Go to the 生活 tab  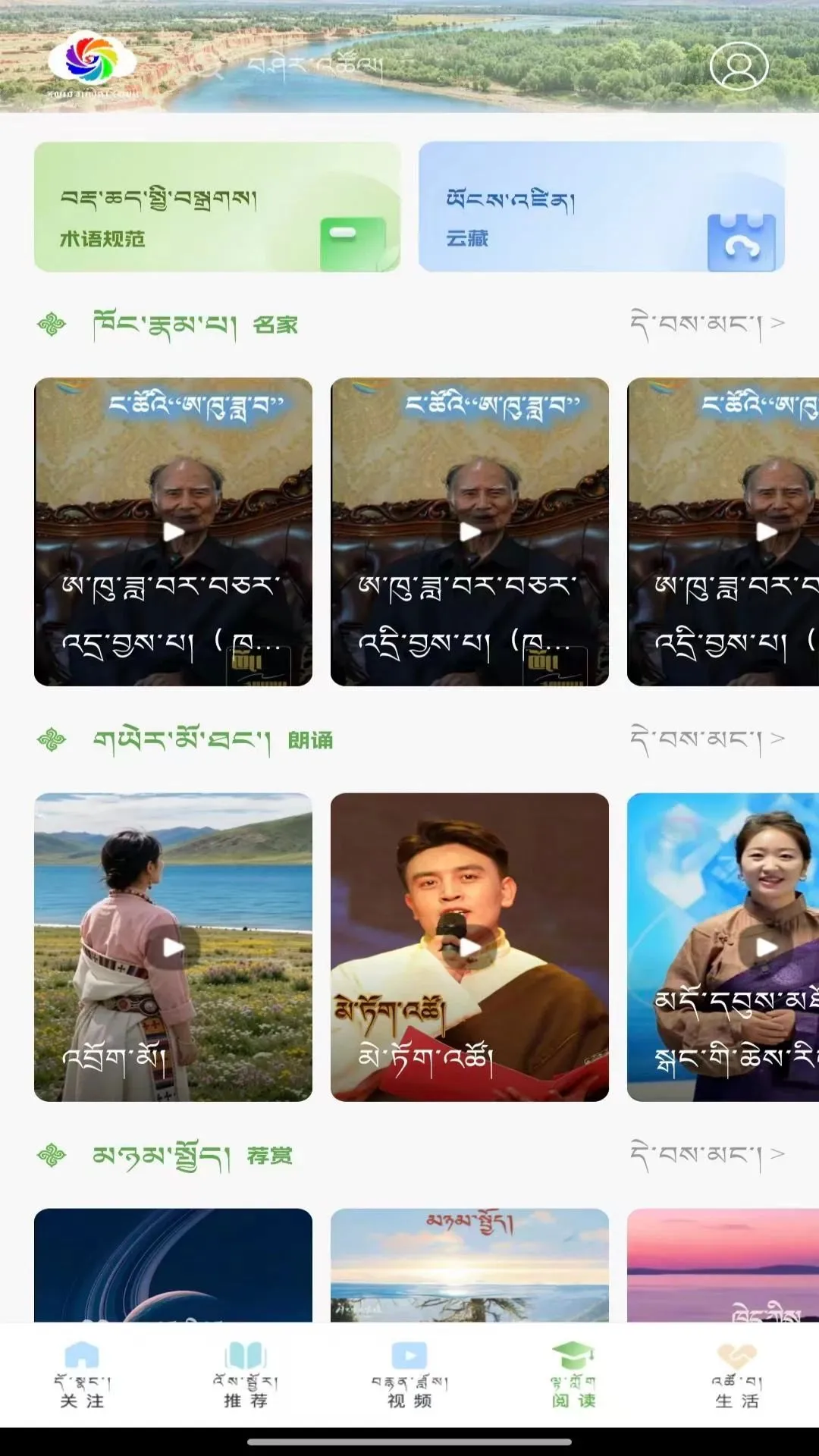tap(737, 1375)
